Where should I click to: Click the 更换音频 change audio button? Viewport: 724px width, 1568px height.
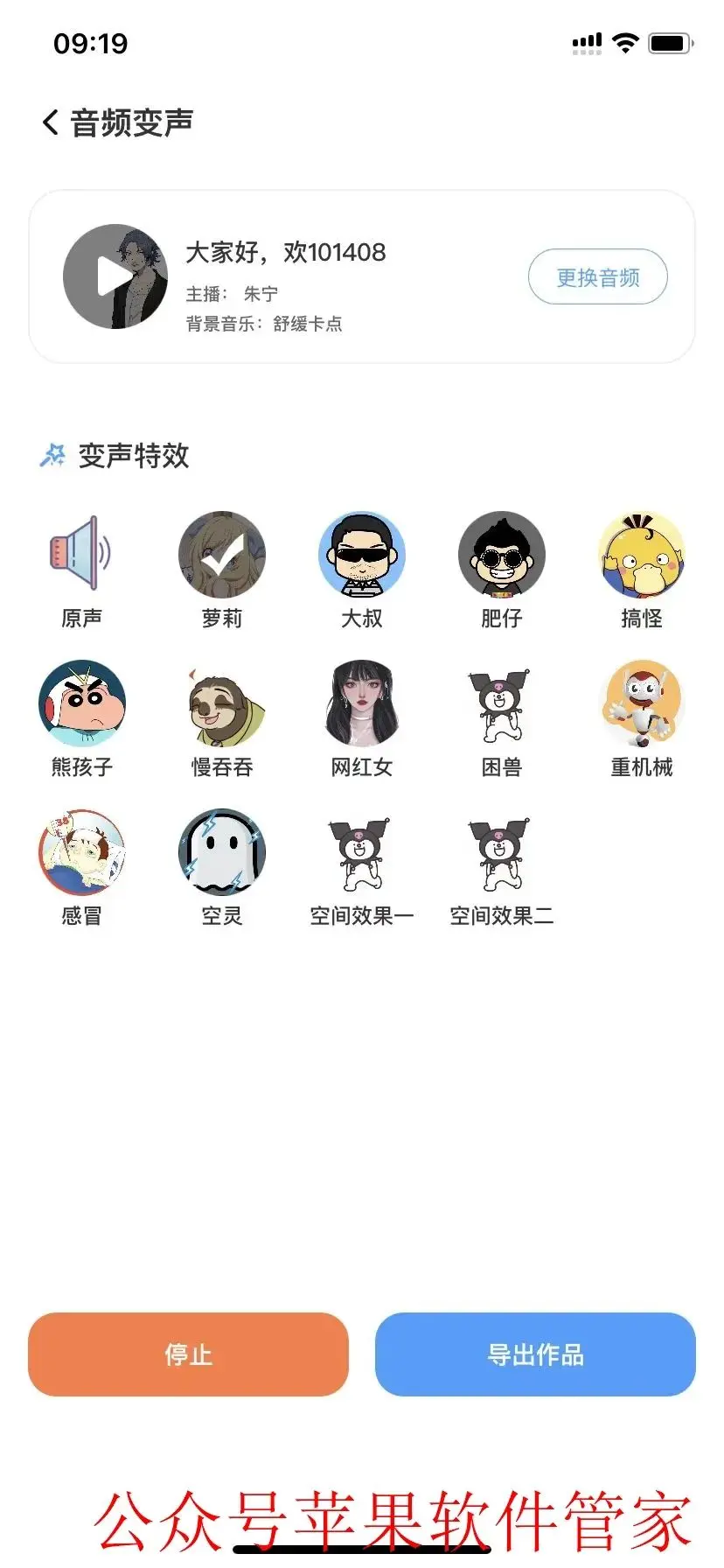(597, 276)
